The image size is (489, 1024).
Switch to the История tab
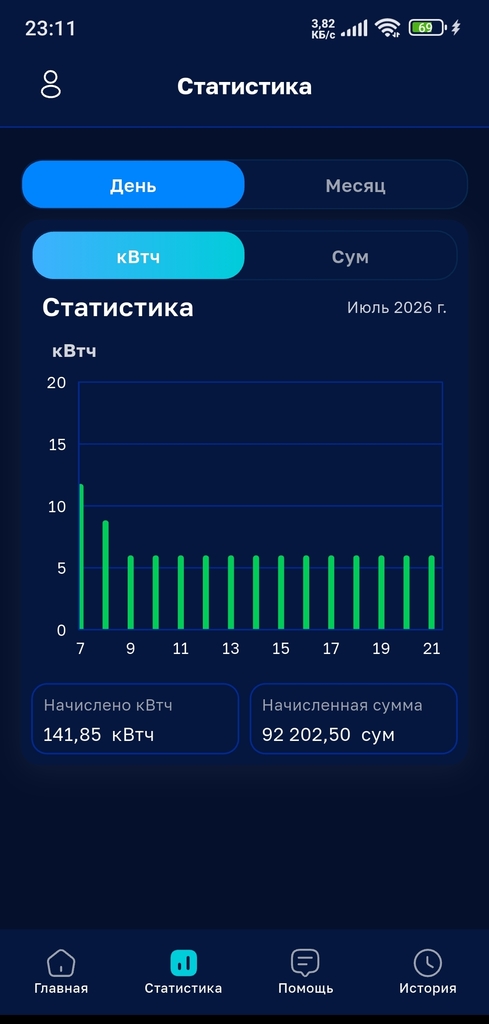(428, 972)
